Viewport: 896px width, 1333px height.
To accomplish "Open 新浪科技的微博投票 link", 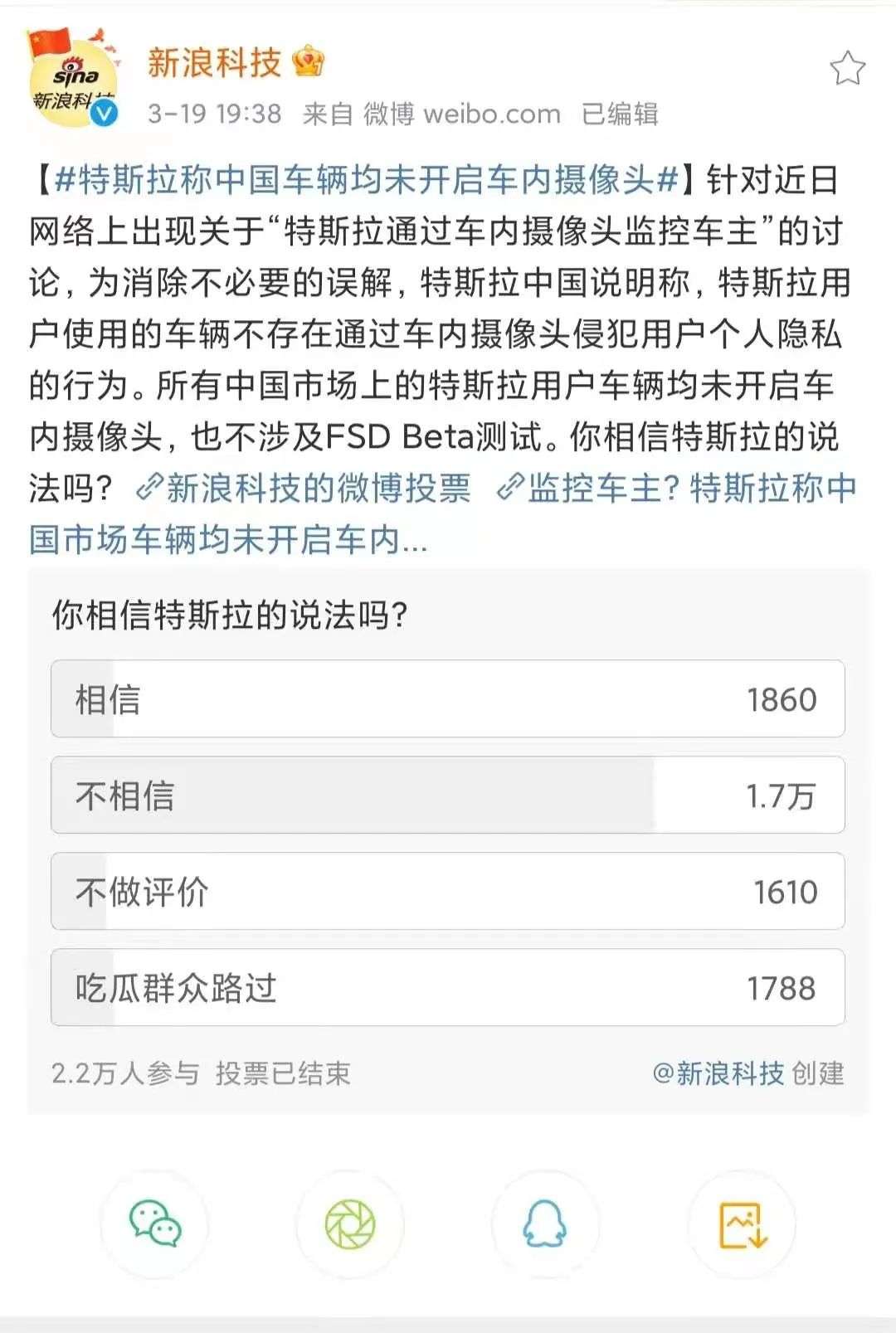I will coord(319,488).
